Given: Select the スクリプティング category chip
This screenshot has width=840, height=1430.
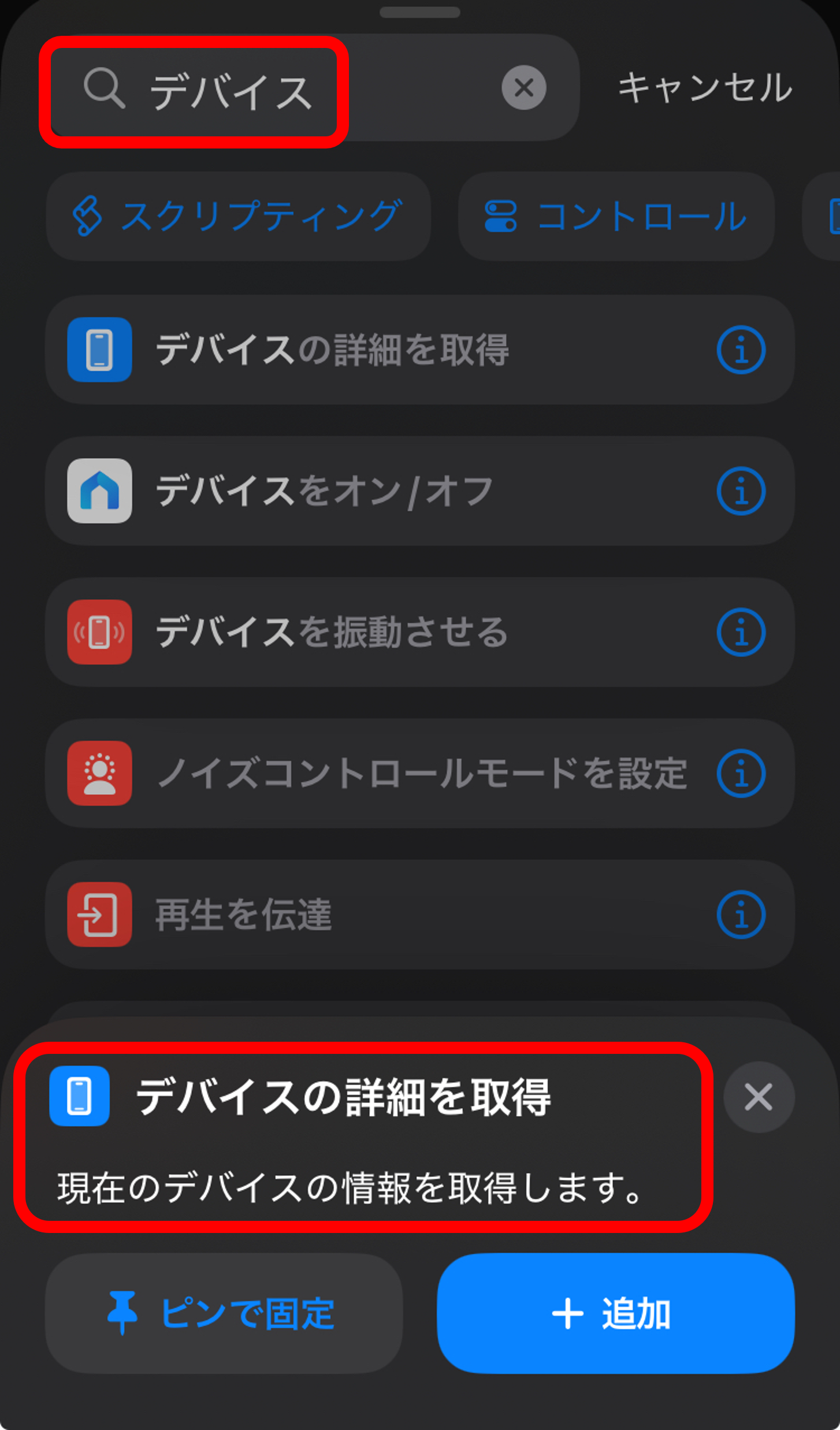Looking at the screenshot, I should 238,216.
